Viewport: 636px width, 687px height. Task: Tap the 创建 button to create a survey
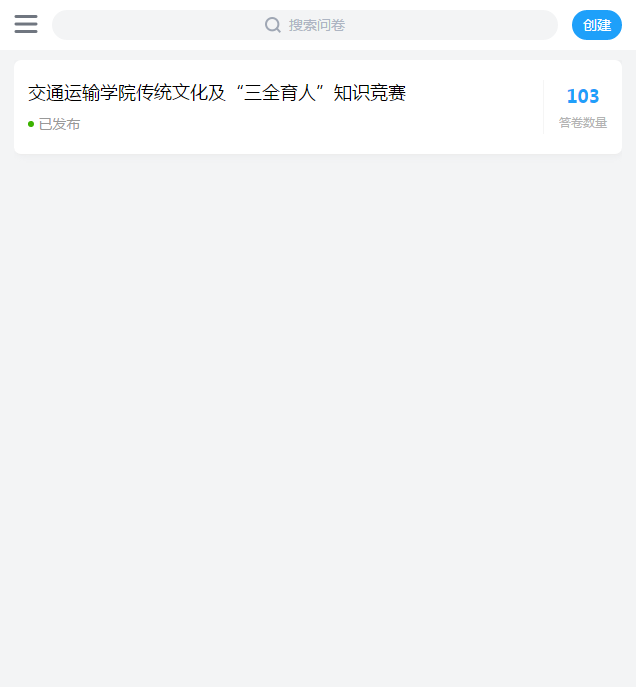pyautogui.click(x=596, y=25)
